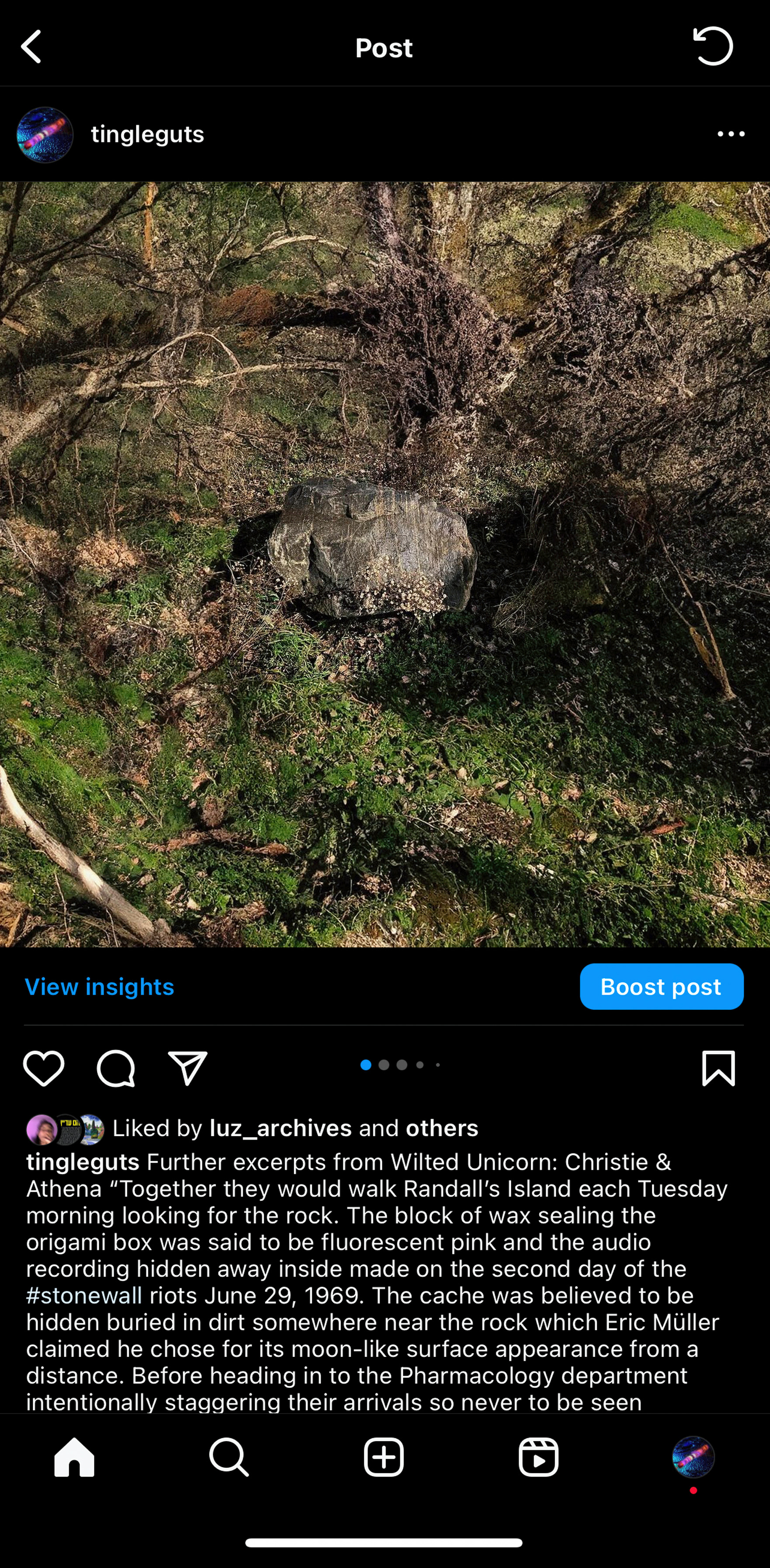770x1568 pixels.
Task: Open the #stonewall hashtag in caption
Action: click(84, 1295)
